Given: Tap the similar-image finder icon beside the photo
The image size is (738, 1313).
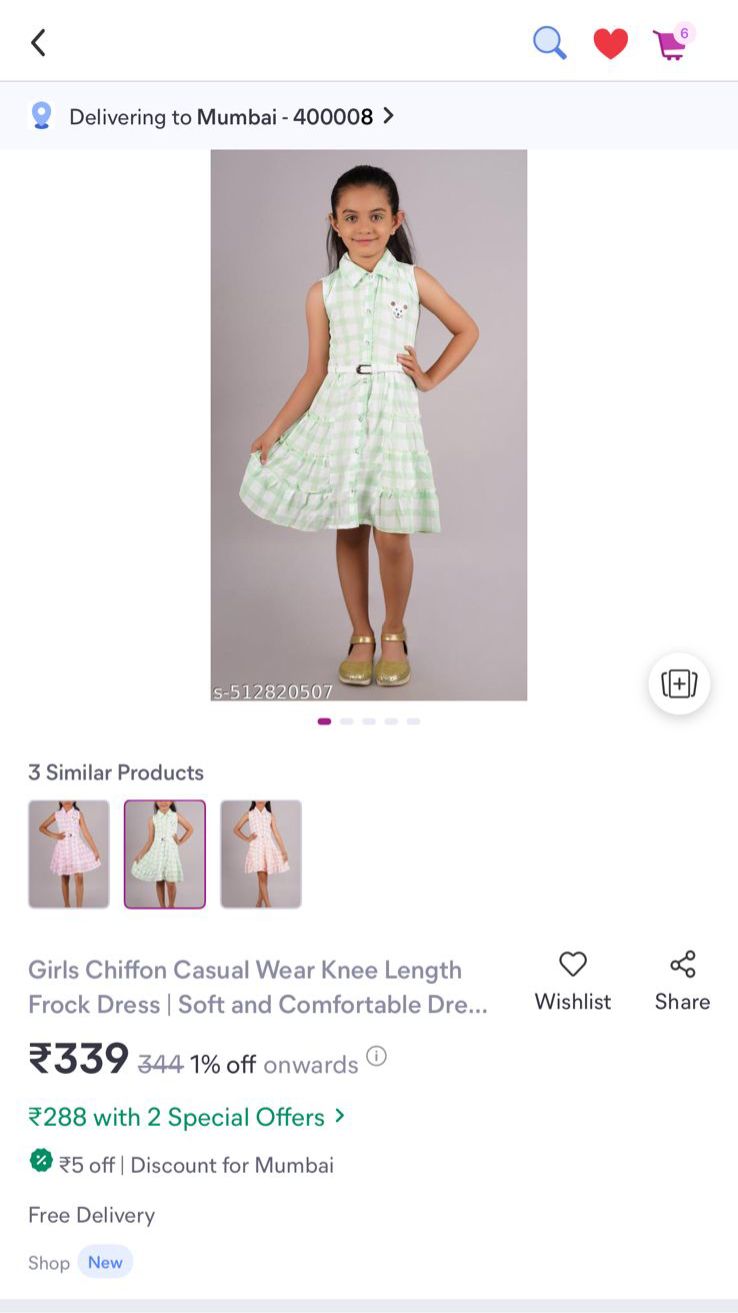Looking at the screenshot, I should point(679,684).
